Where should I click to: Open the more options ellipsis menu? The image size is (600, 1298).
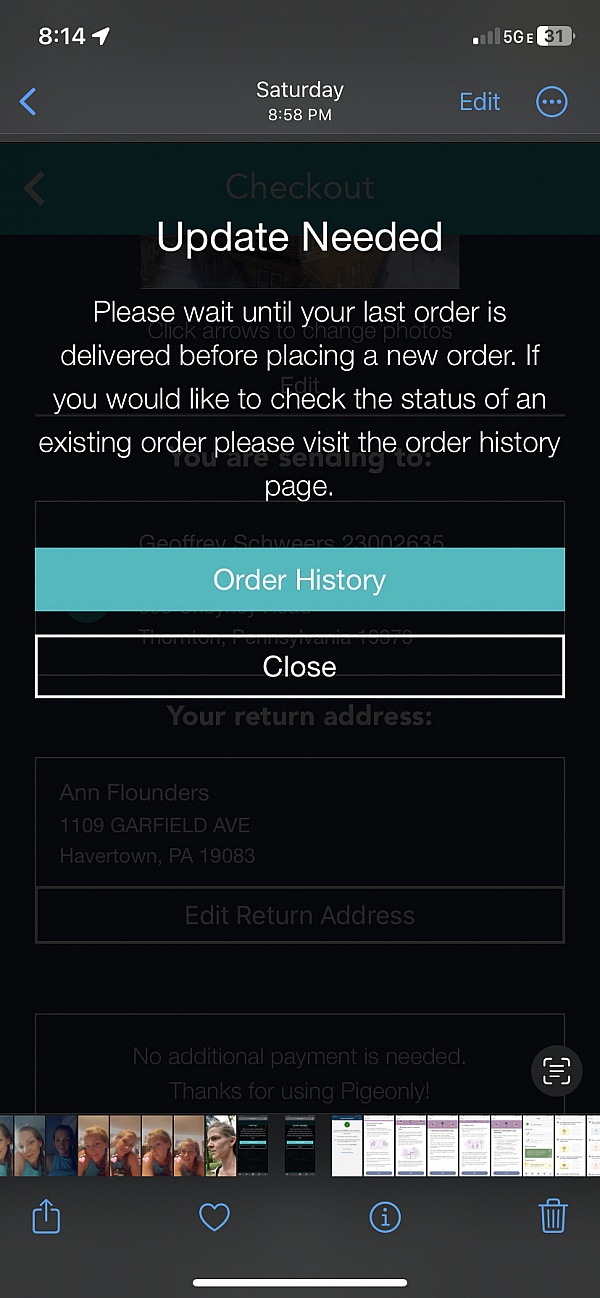point(552,102)
